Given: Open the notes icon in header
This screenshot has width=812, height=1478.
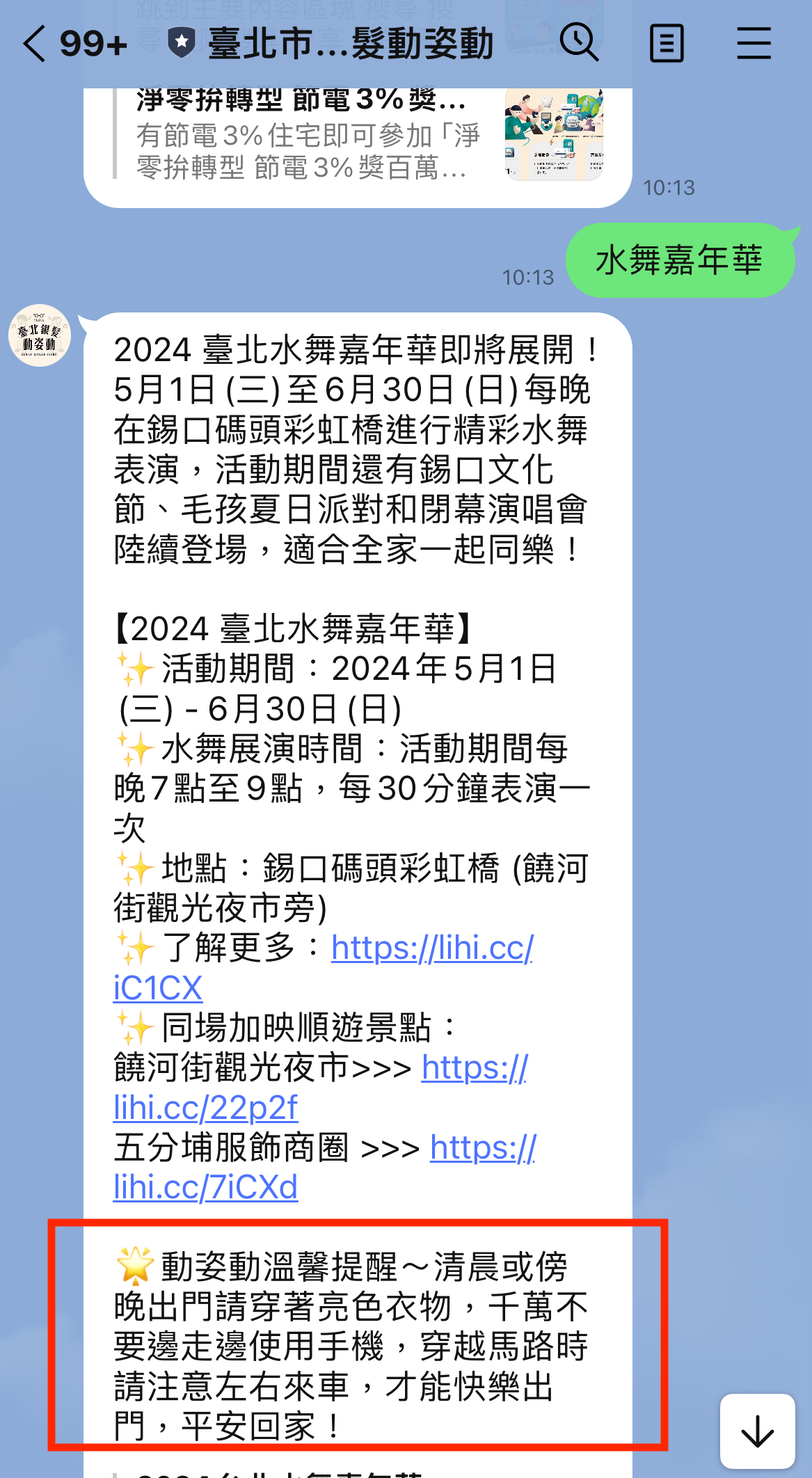Looking at the screenshot, I should pyautogui.click(x=666, y=44).
